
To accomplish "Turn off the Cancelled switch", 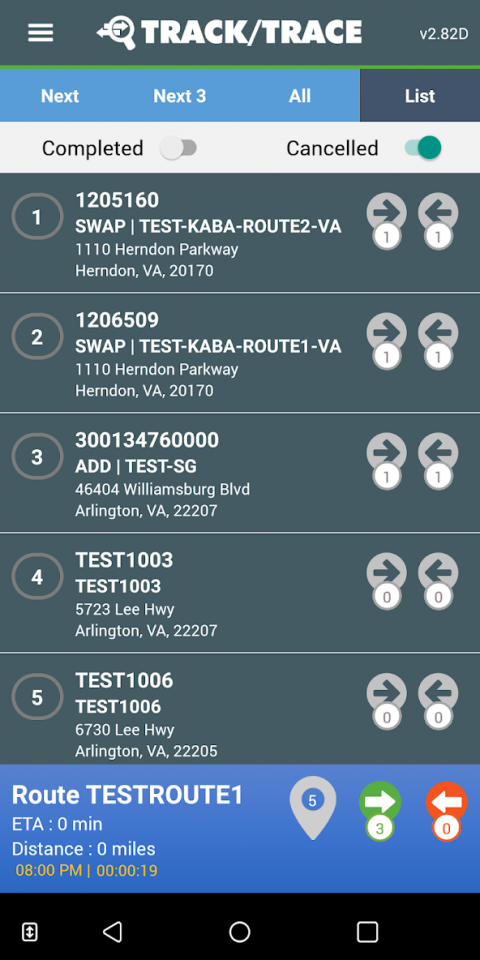I will 423,148.
